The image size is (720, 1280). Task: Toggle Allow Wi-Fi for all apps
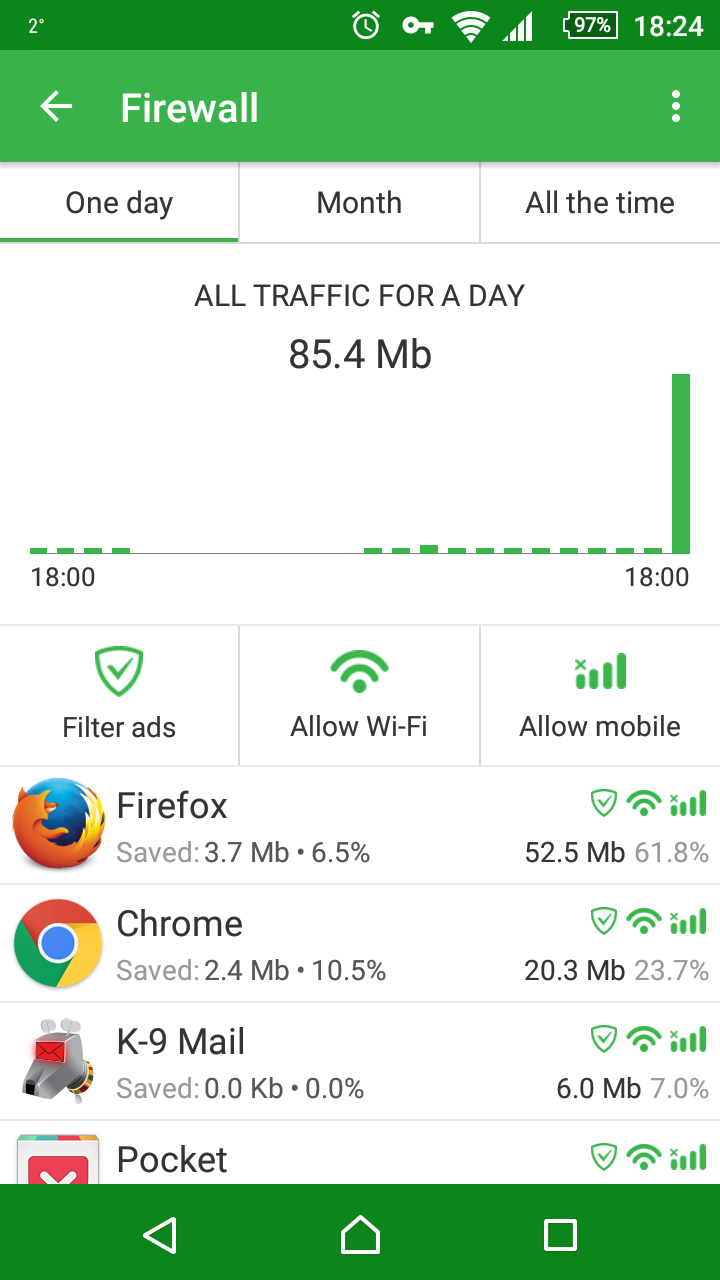[359, 695]
